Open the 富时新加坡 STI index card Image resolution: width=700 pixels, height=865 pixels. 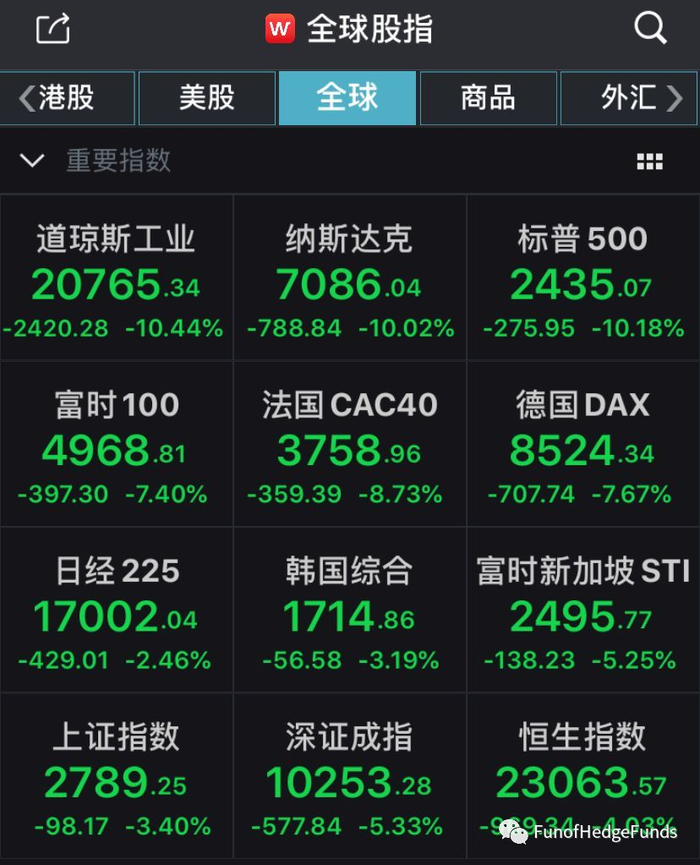coord(583,612)
